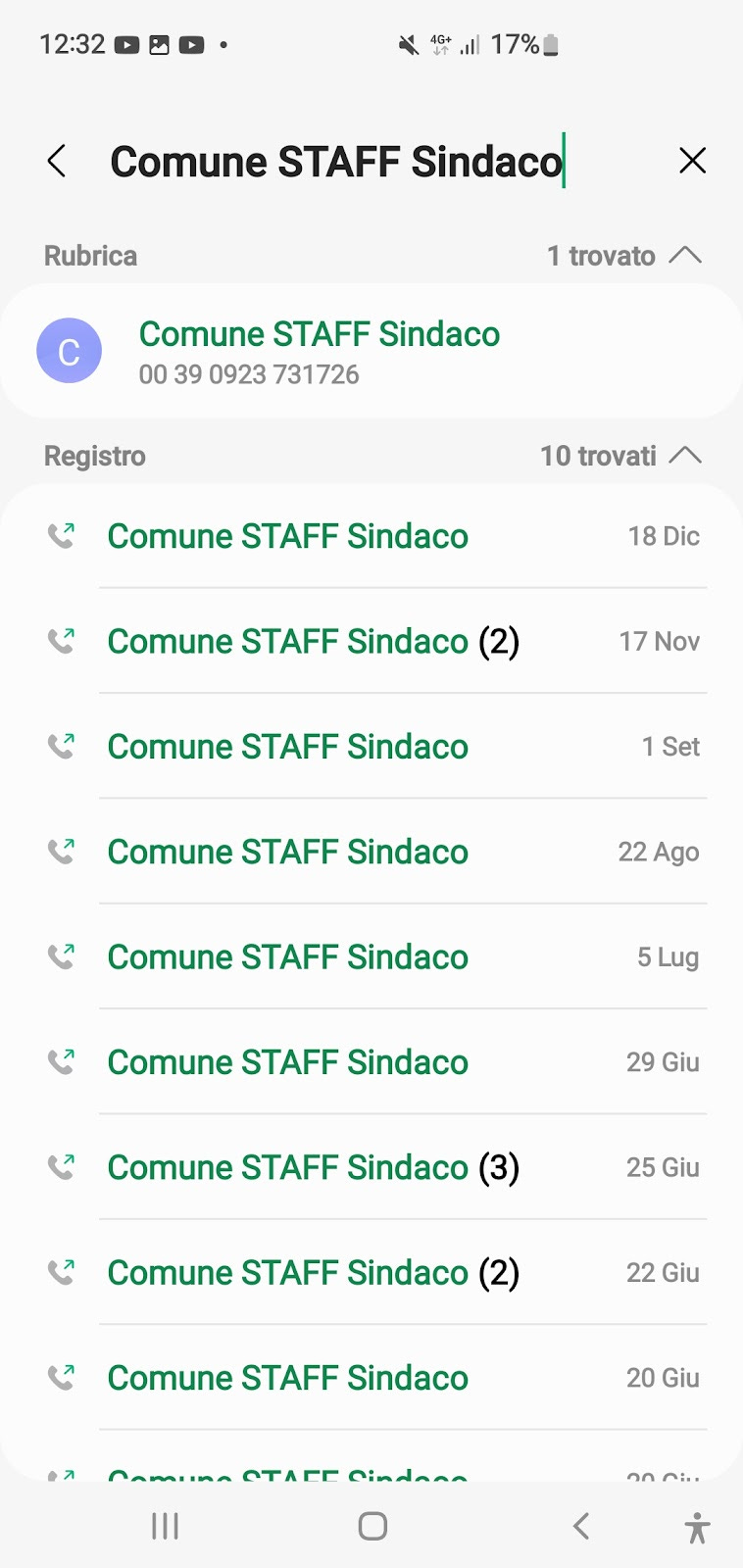Tap the system home button
This screenshot has width=743, height=1568.
click(x=372, y=1526)
